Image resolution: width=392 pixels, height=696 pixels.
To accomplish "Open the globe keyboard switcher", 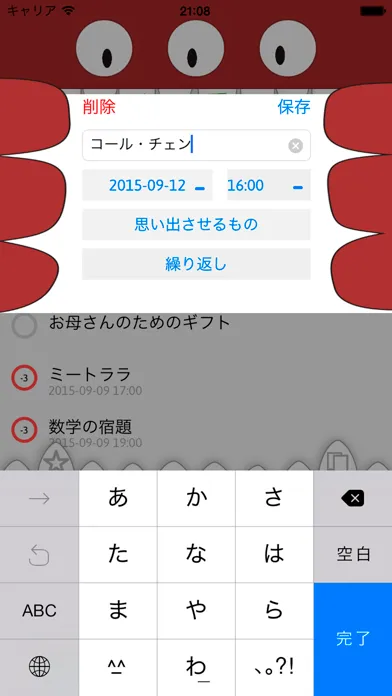I will click(40, 667).
